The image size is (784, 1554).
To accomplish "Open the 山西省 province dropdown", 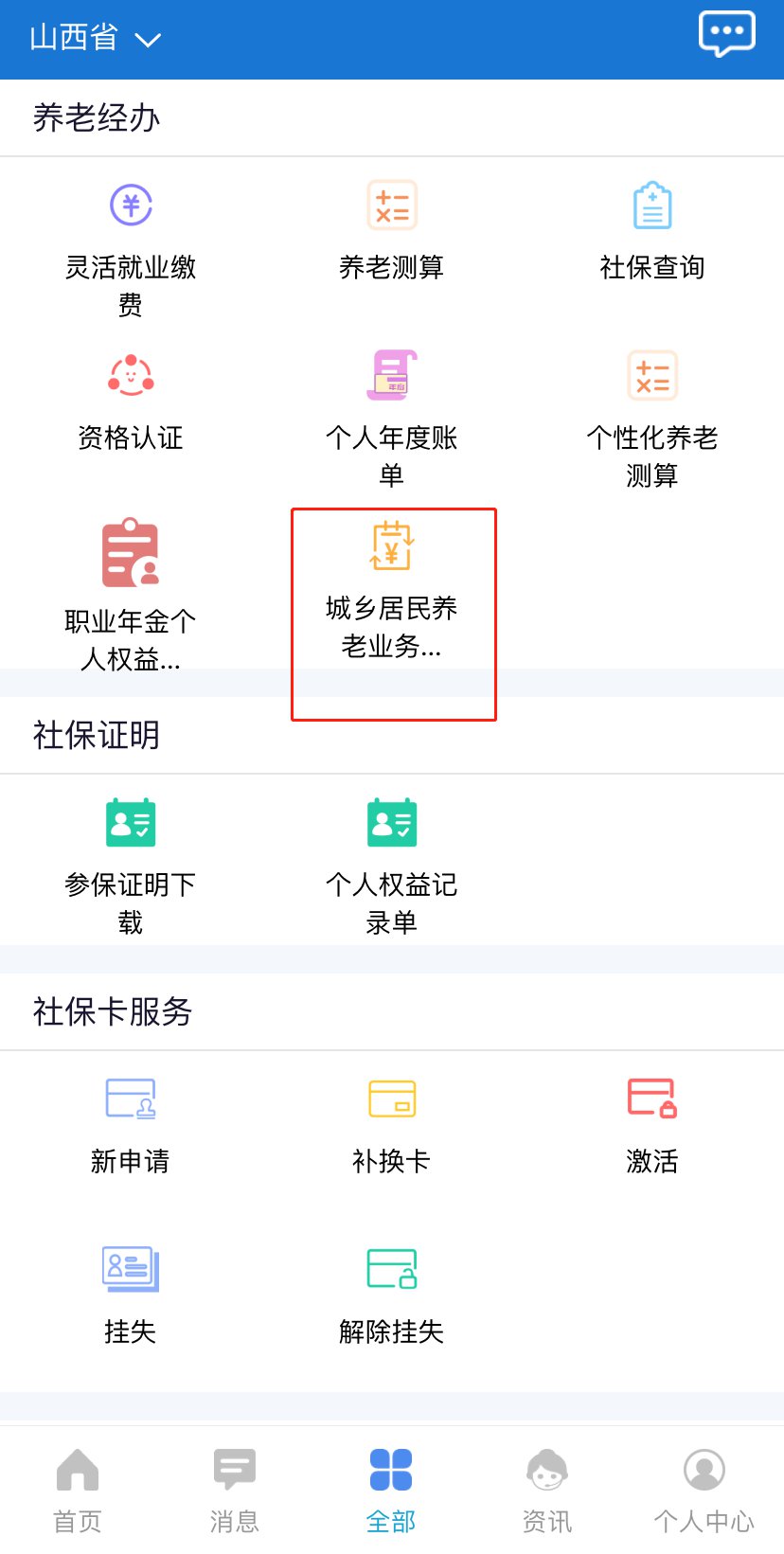I will tap(95, 39).
